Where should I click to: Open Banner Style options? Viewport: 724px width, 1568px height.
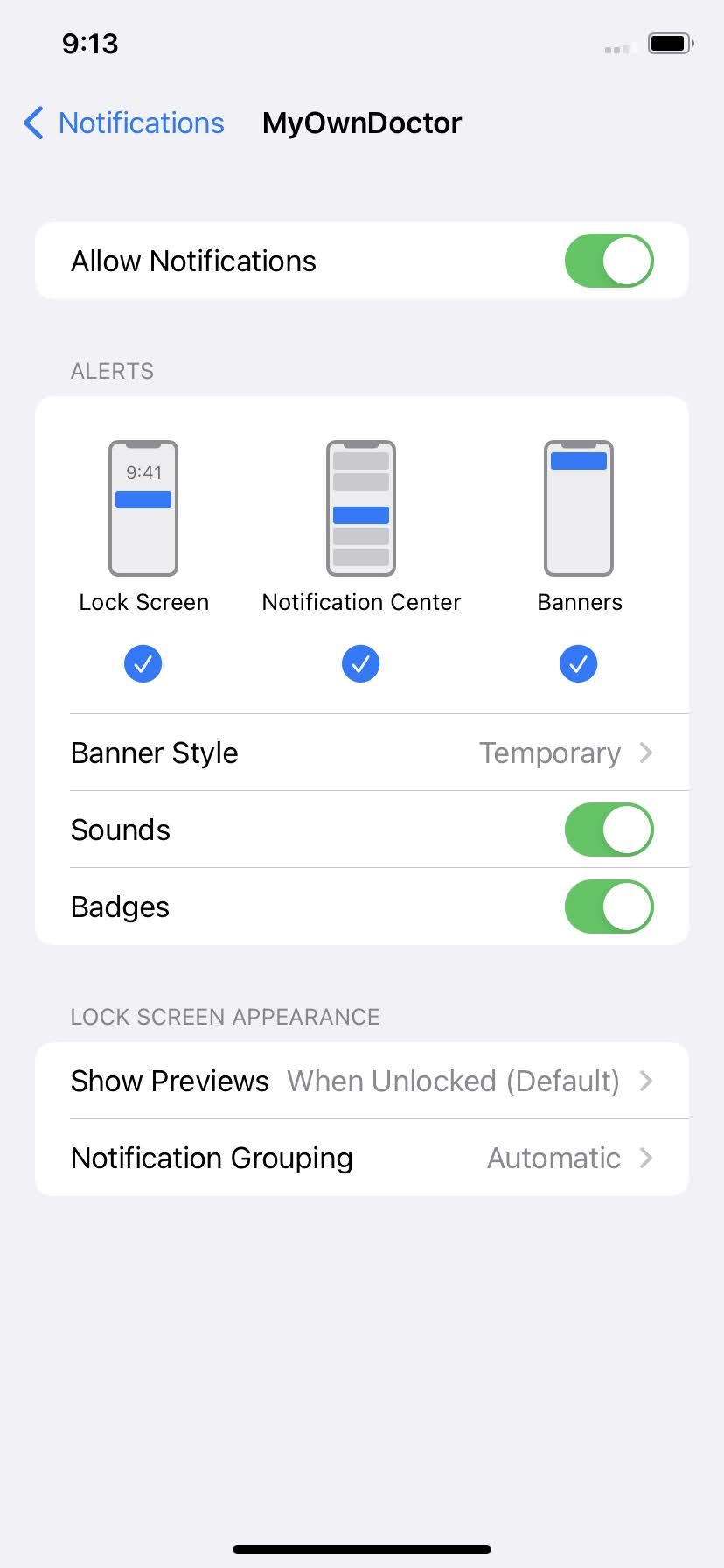(x=362, y=752)
